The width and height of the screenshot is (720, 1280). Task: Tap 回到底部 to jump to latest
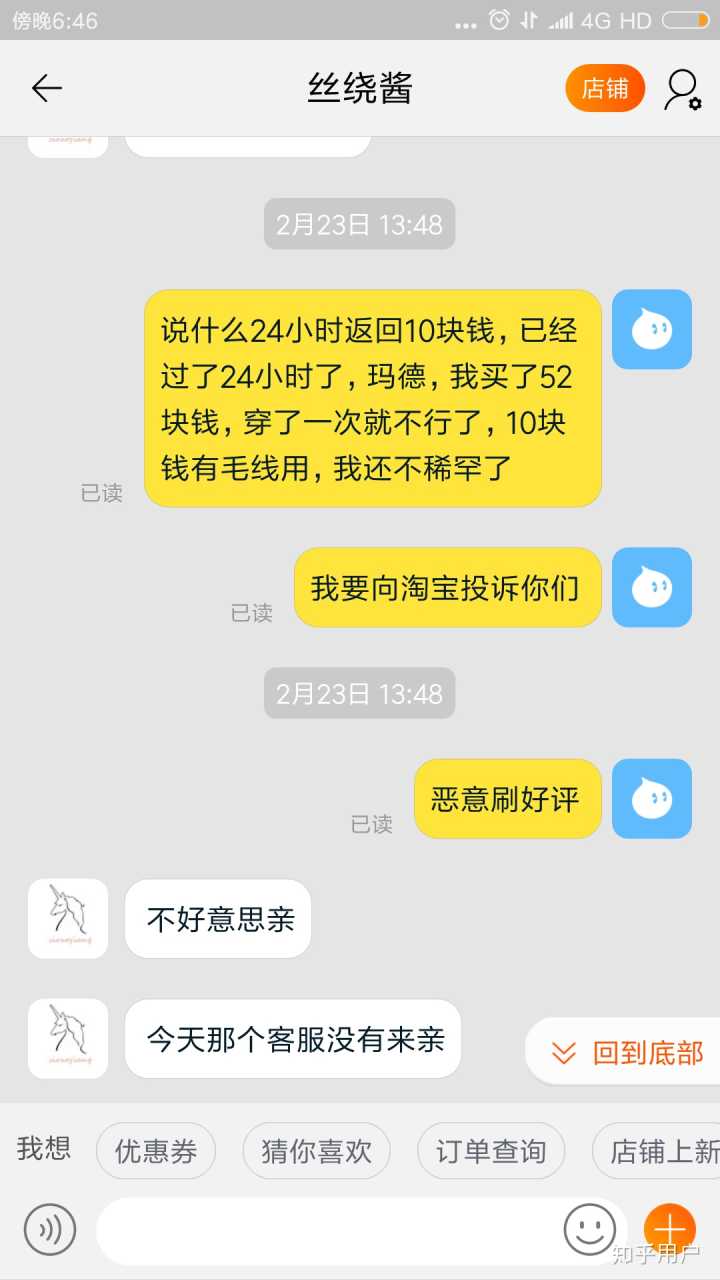point(628,1052)
